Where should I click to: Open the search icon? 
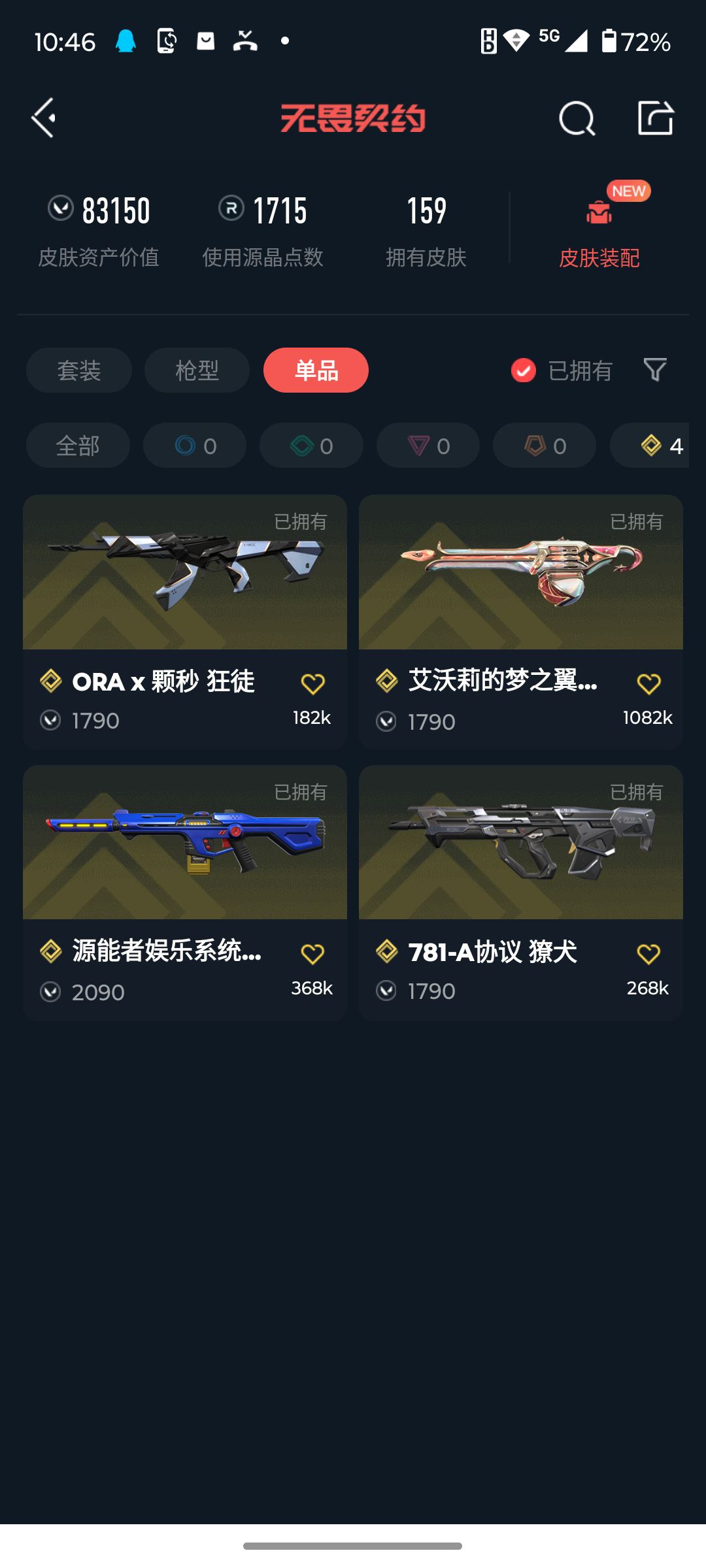point(577,118)
